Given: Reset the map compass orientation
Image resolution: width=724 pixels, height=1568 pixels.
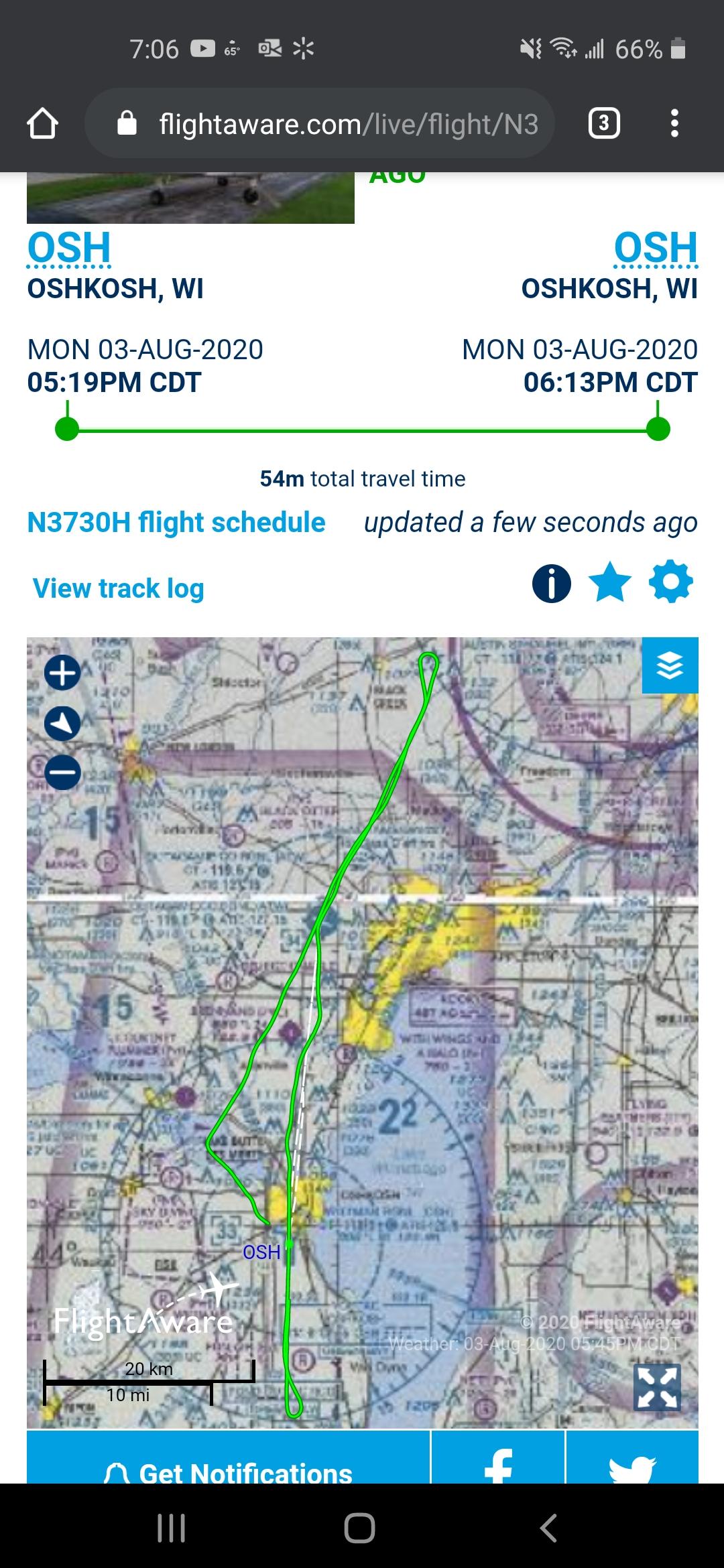Looking at the screenshot, I should tap(62, 724).
